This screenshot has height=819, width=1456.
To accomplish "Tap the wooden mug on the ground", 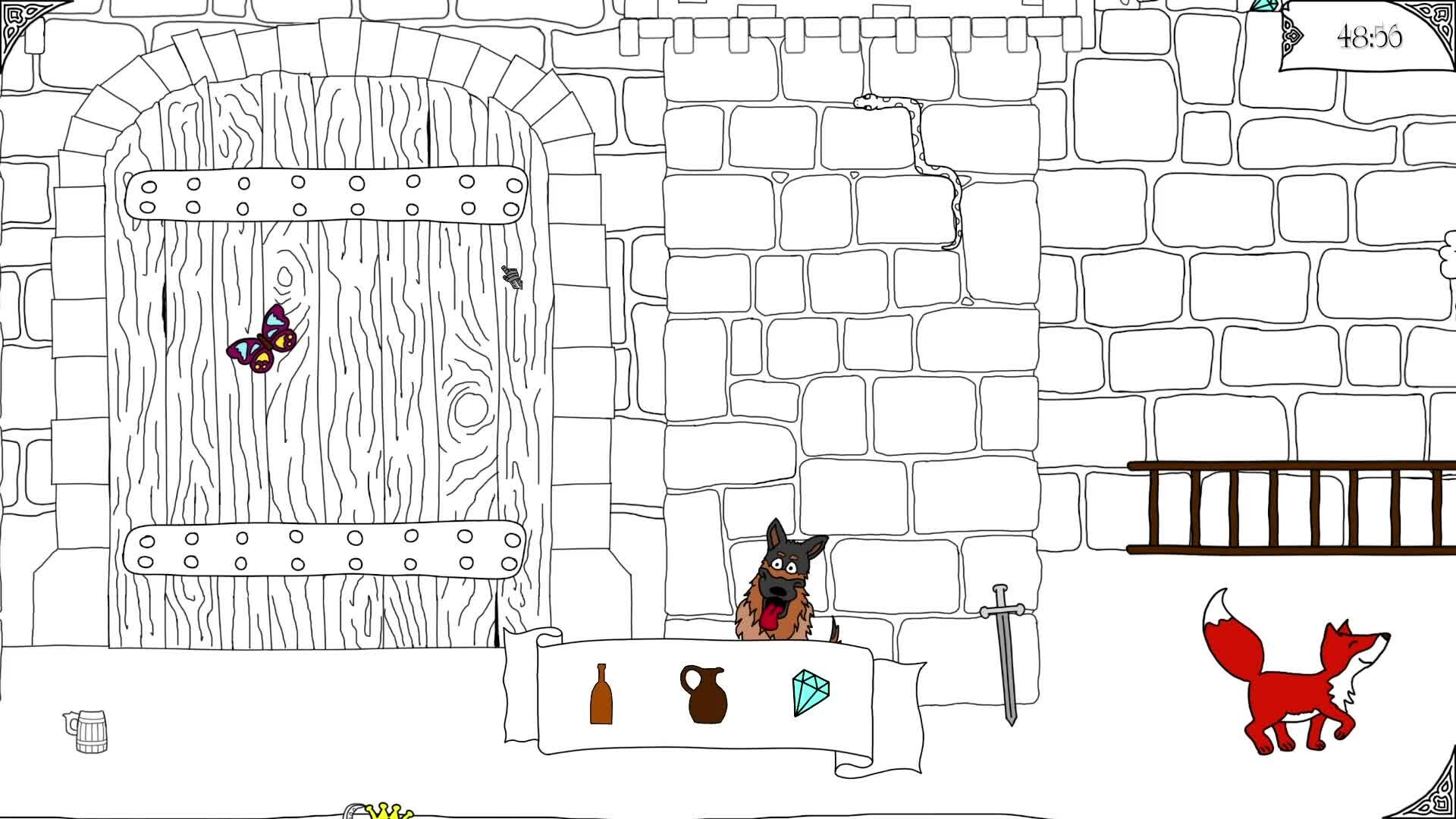I will pos(87,730).
